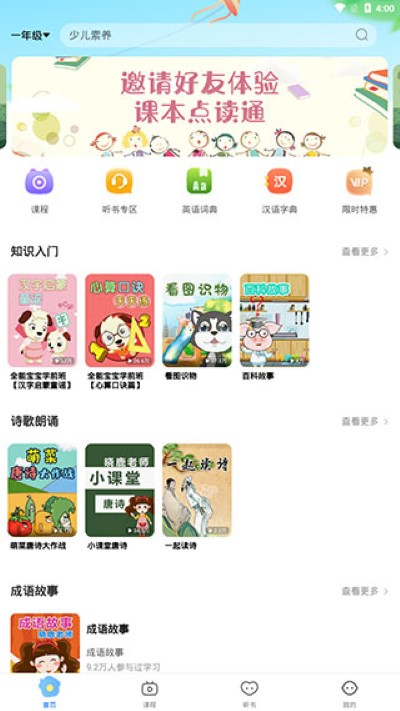Open 百科故事 course card
The height and width of the screenshot is (711, 400).
pyautogui.click(x=274, y=326)
